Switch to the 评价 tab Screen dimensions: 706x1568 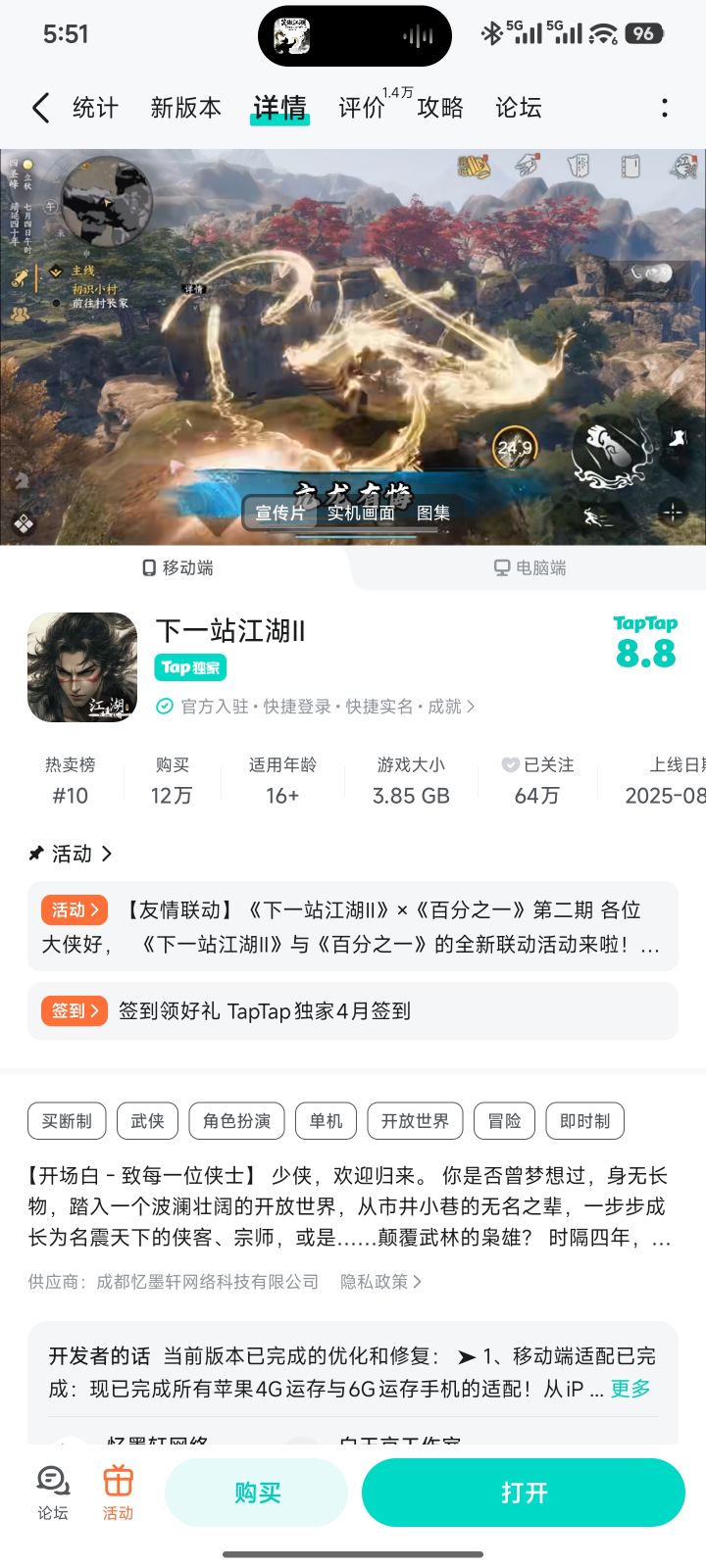363,108
